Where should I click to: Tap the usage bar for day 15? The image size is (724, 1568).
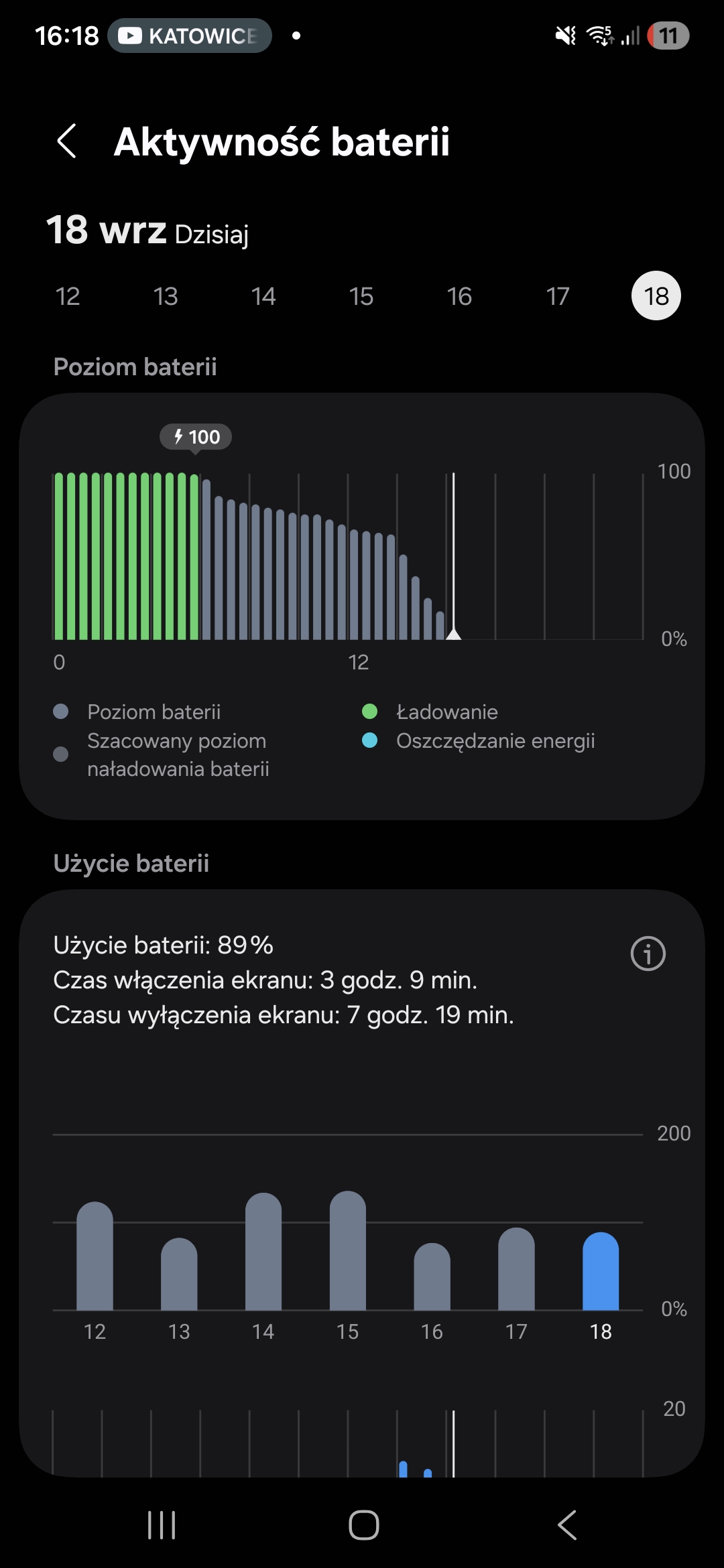(348, 1251)
